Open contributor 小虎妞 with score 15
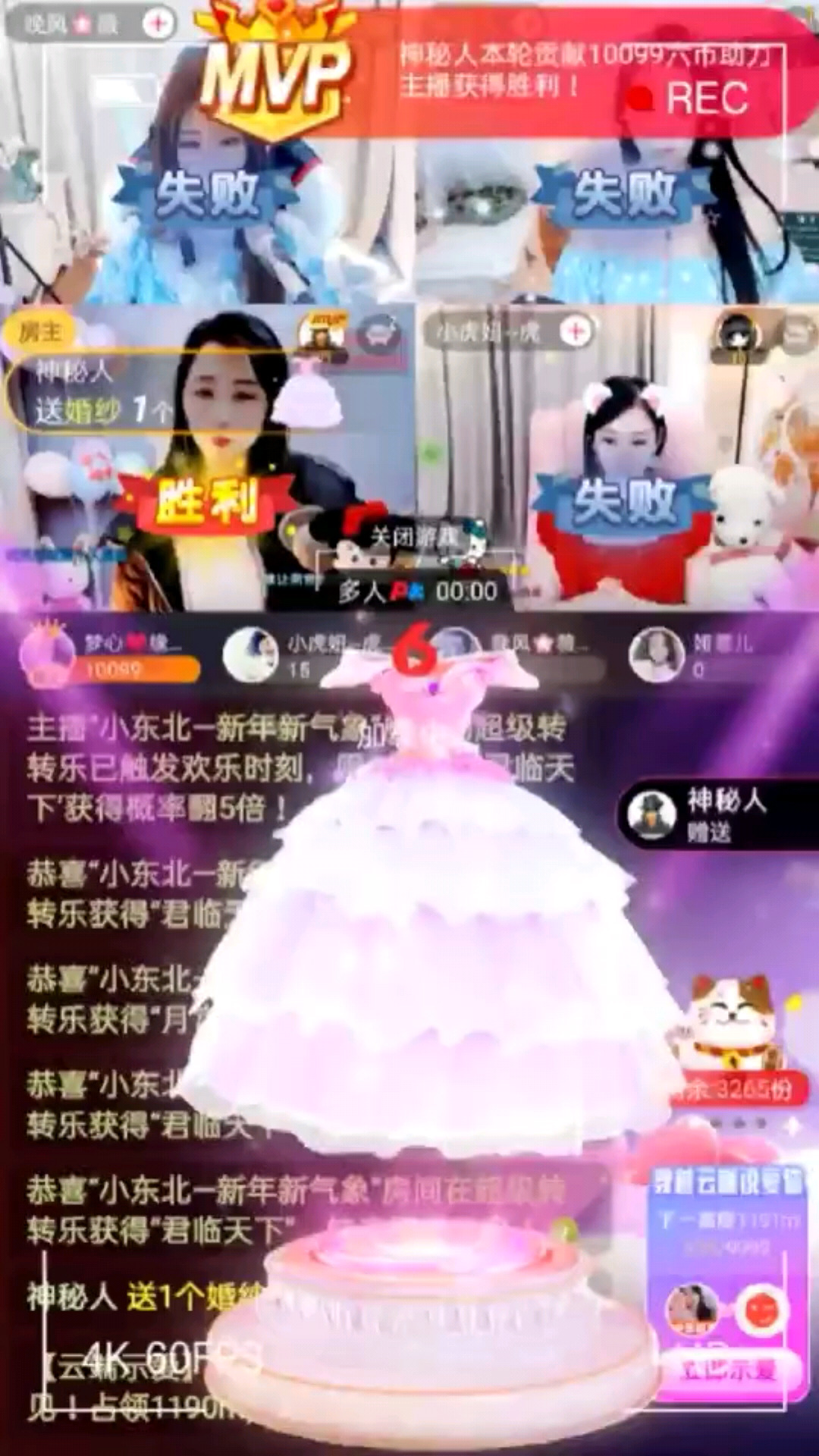This screenshot has width=819, height=1456. [x=250, y=654]
